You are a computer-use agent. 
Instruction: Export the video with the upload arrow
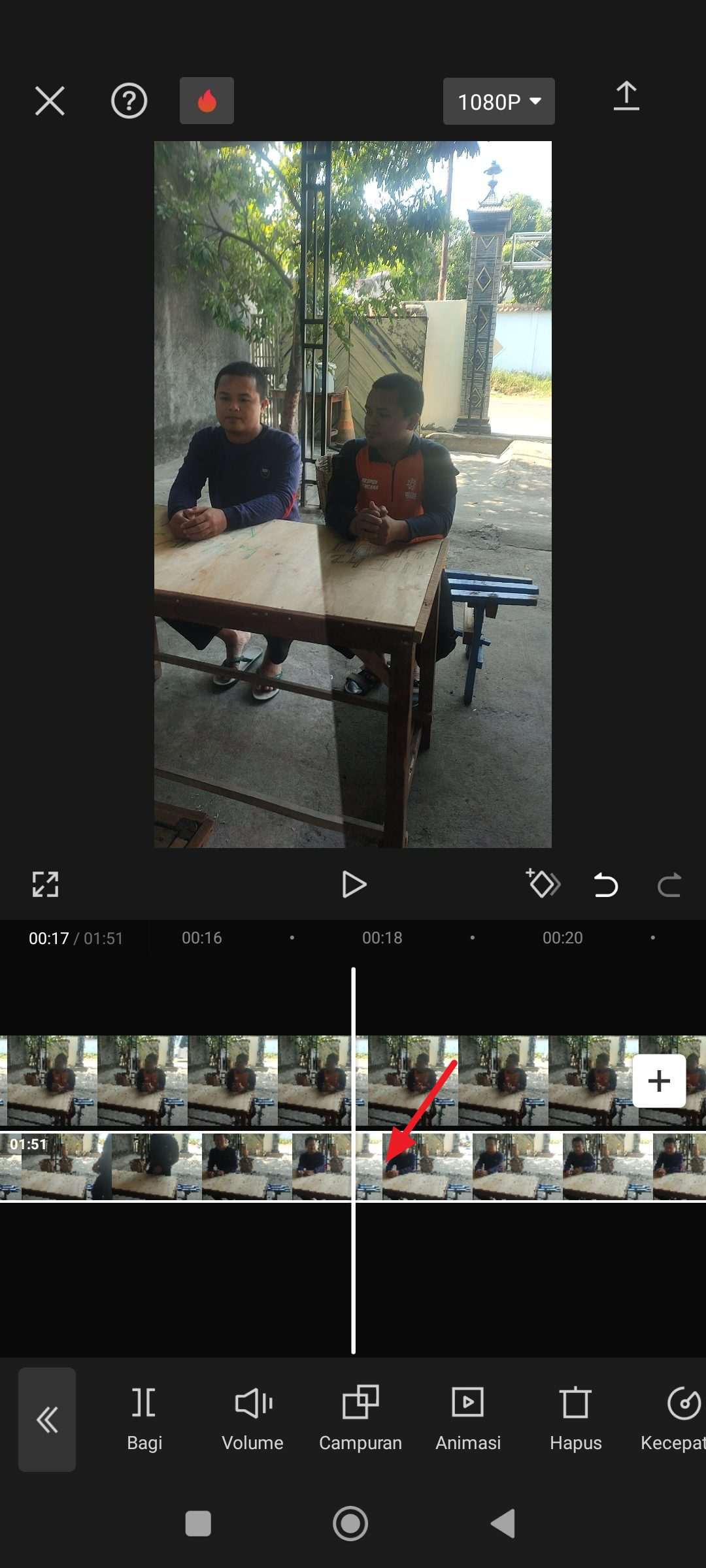626,97
